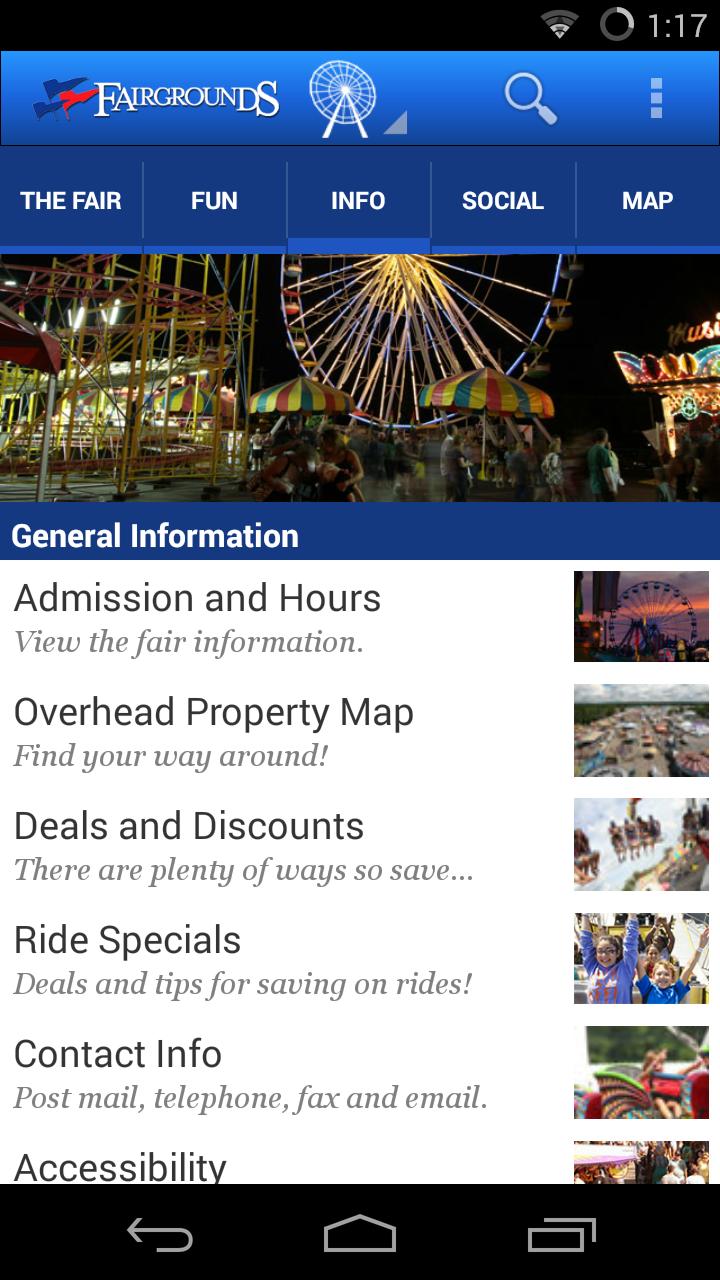Select the INFO tab
720x1280 pixels.
358,201
